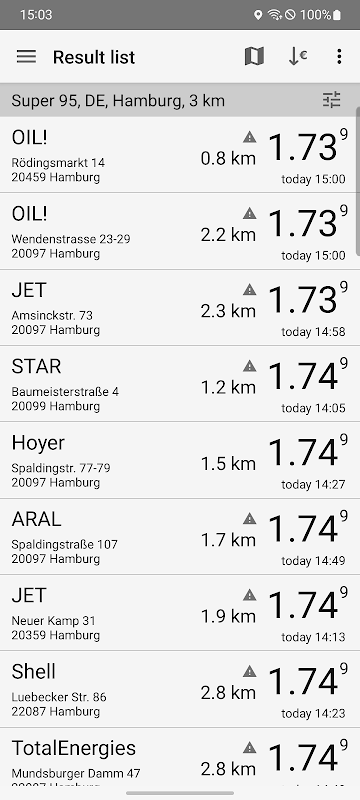Switch to the map view
360x800 pixels.
254,57
